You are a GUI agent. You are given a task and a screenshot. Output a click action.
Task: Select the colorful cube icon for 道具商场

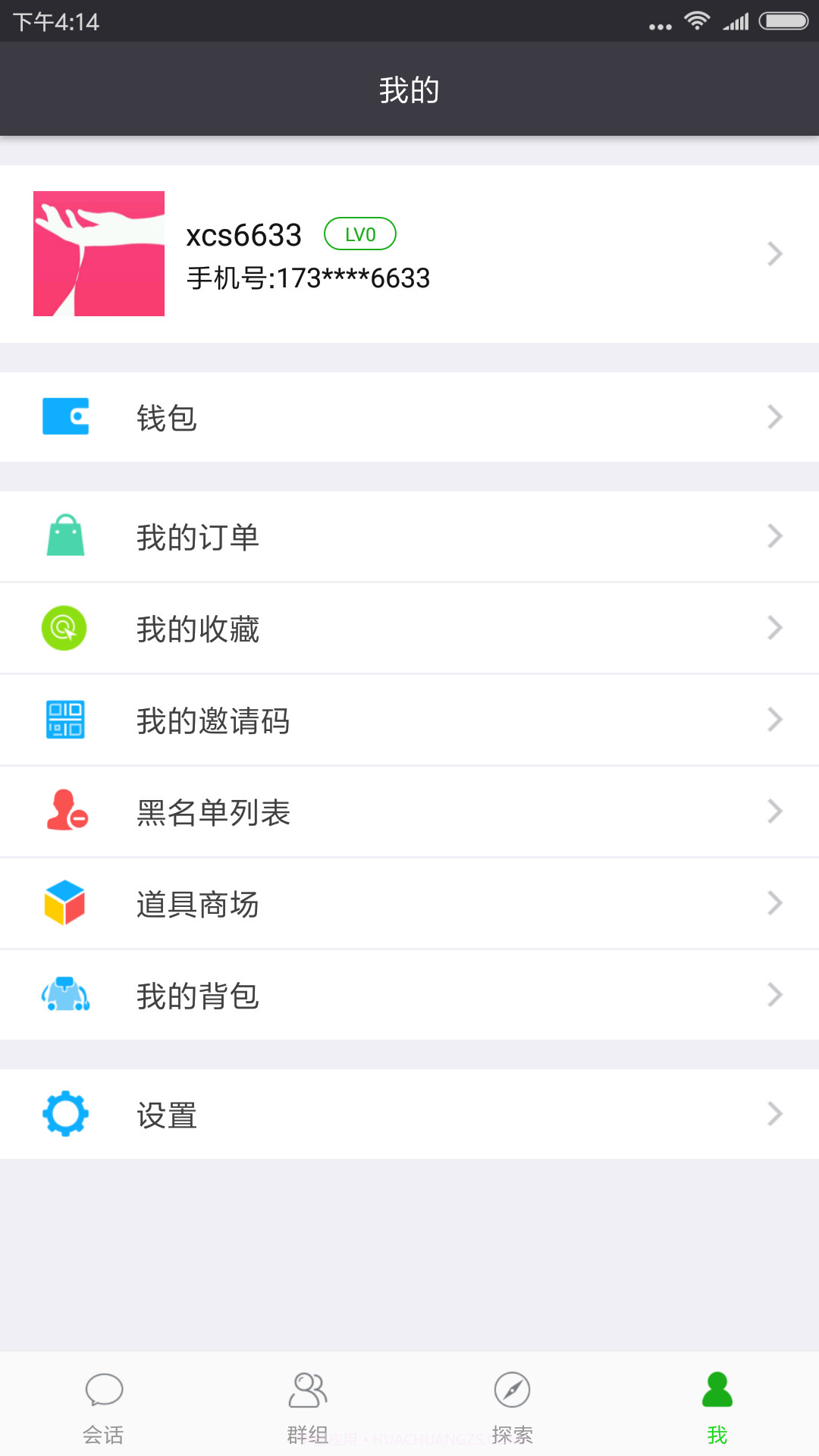point(66,903)
